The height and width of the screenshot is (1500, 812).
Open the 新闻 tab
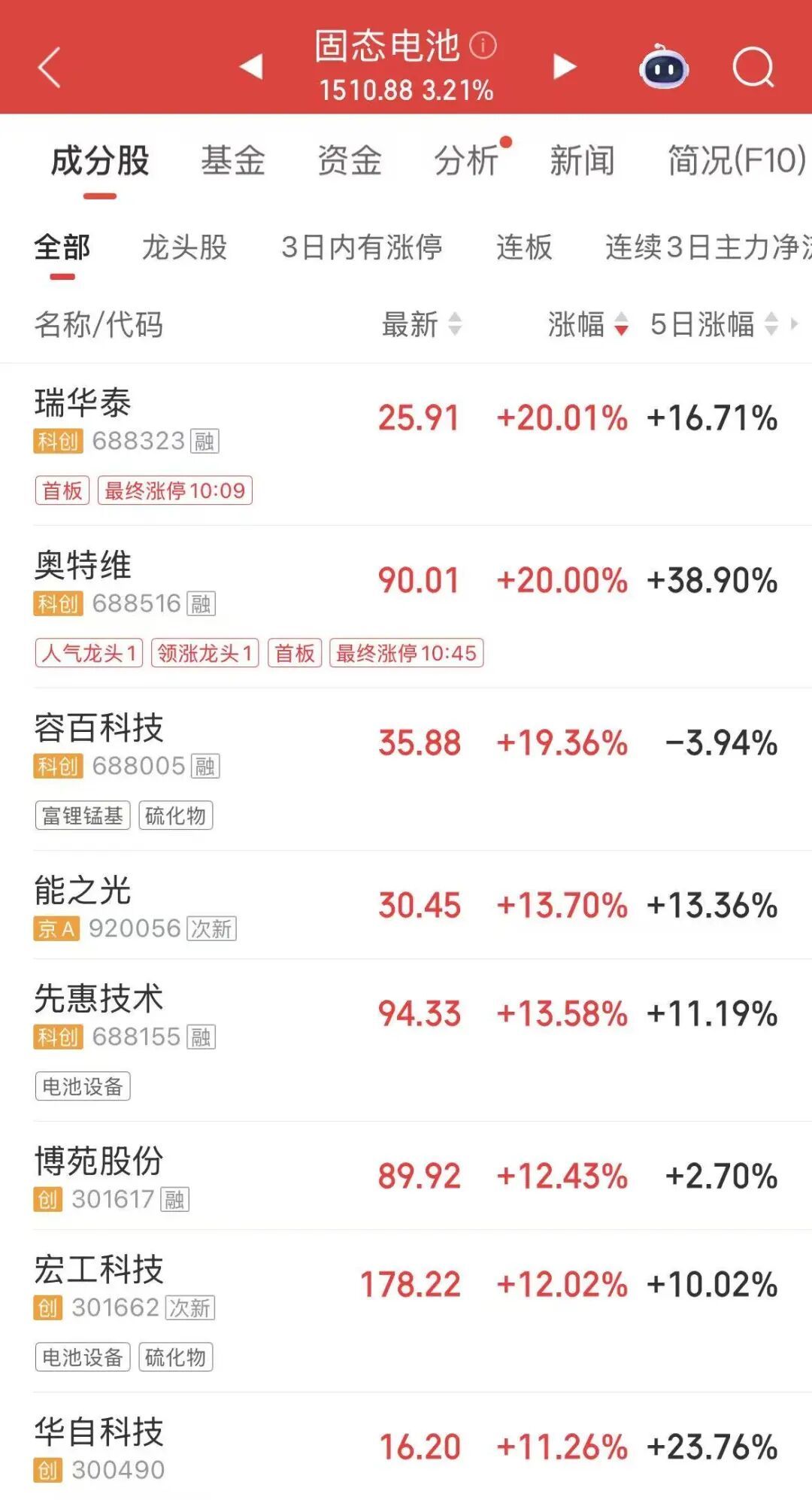583,161
